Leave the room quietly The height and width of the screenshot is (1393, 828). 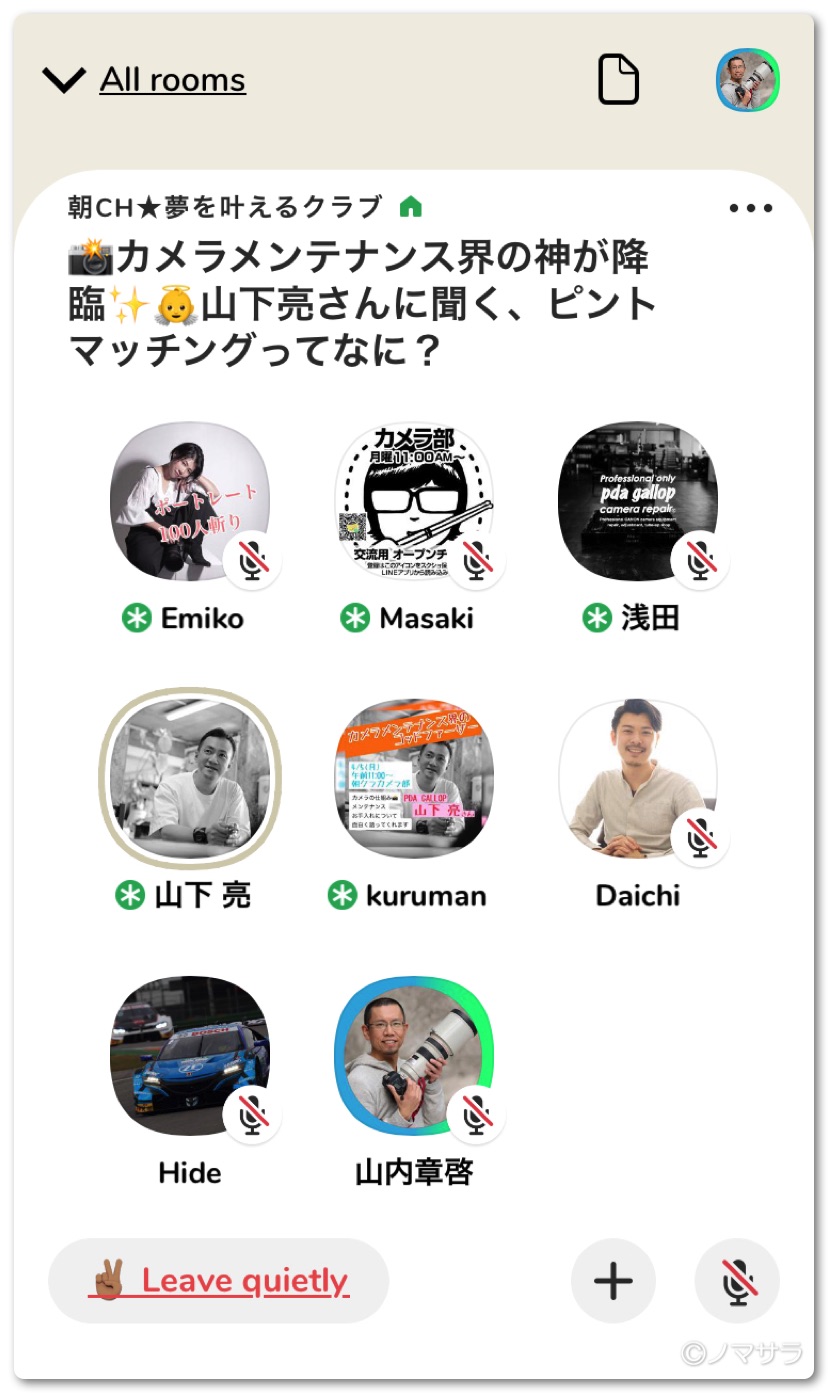pyautogui.click(x=218, y=1280)
